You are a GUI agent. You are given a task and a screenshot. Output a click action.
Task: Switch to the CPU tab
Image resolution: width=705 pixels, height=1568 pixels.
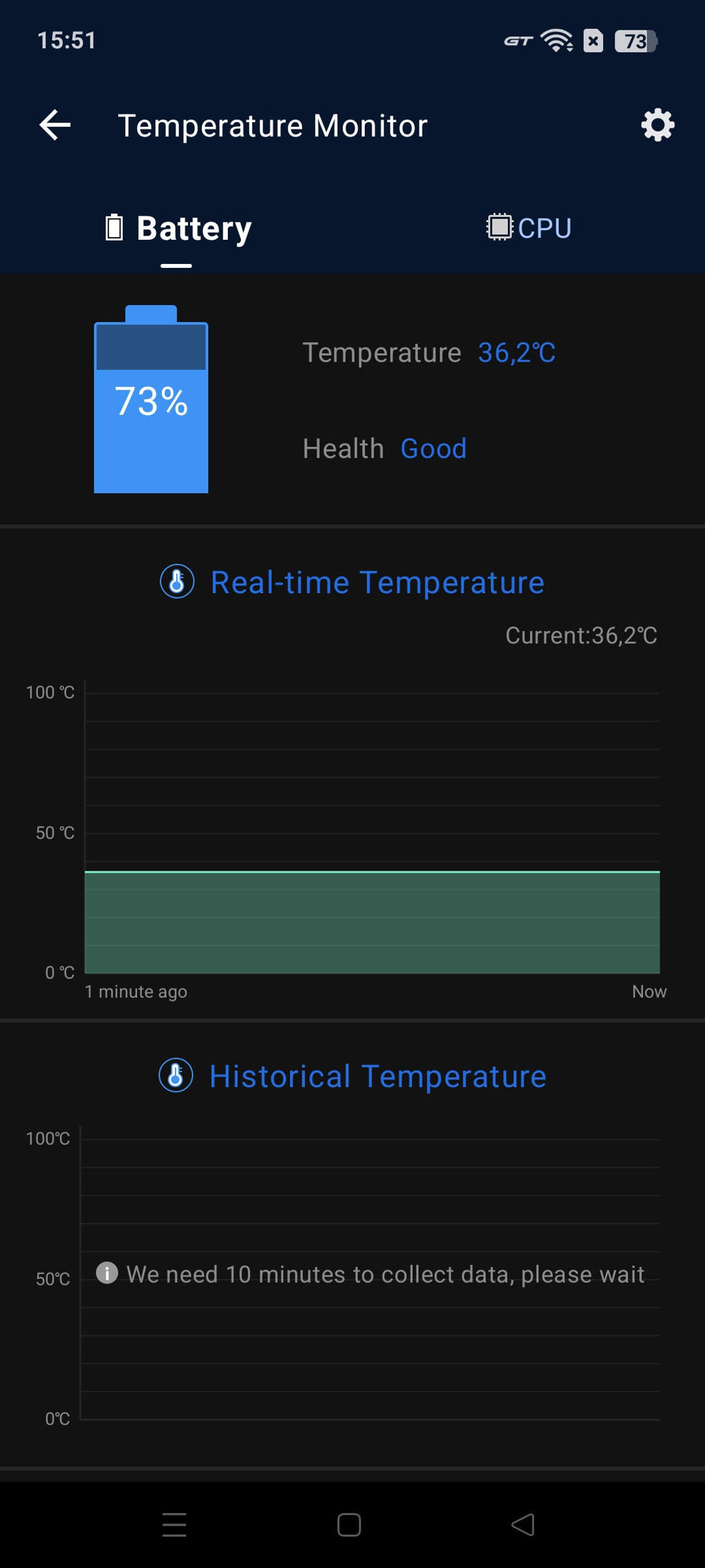[x=529, y=228]
